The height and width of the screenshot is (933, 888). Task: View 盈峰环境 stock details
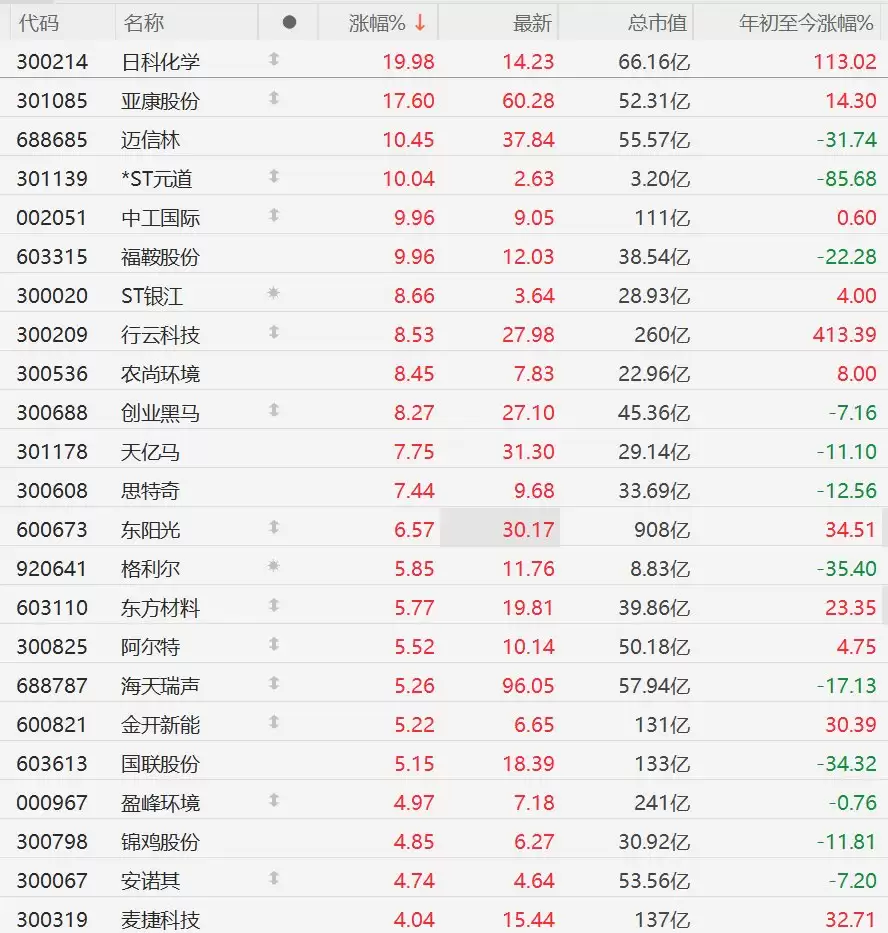click(444, 802)
